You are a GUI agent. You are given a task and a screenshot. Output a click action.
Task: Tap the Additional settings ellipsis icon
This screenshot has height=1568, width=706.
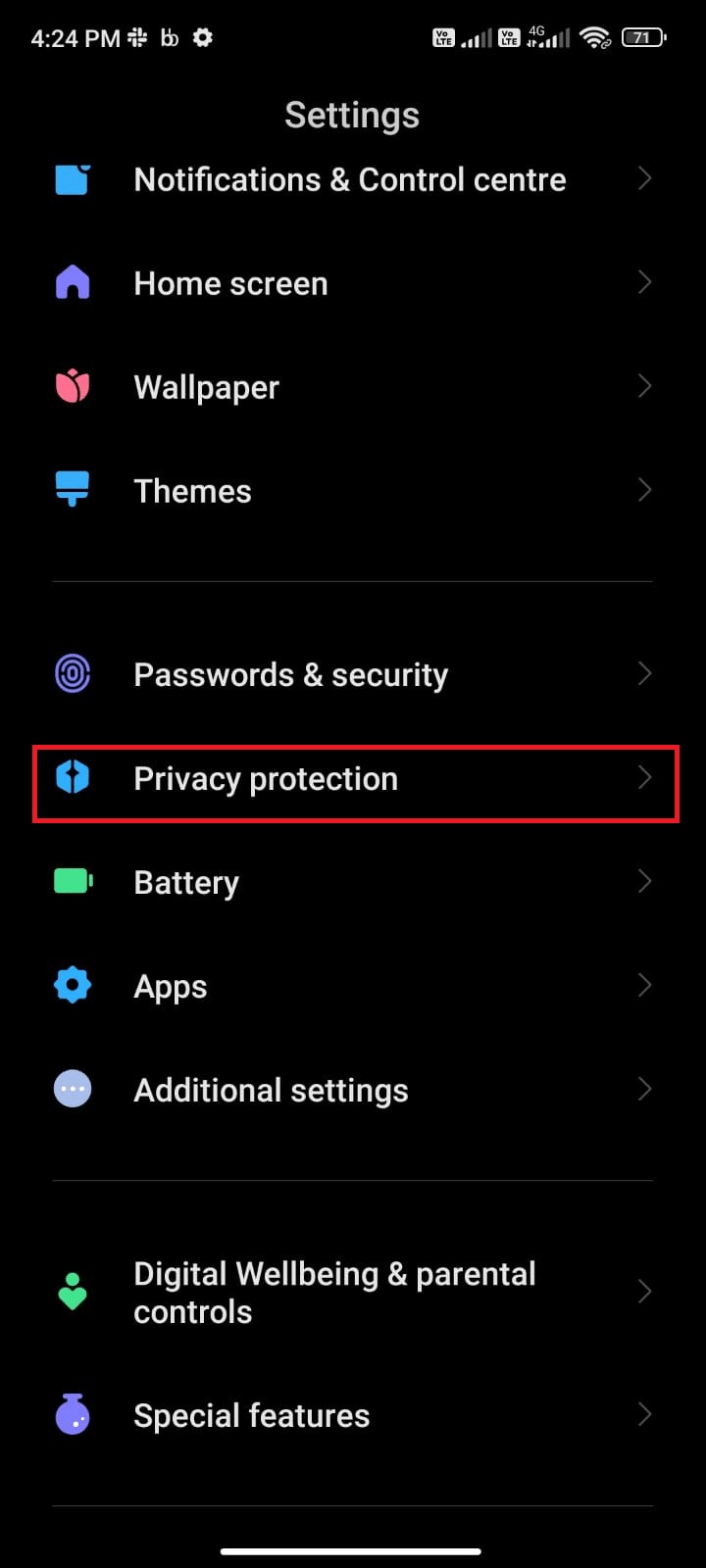tap(73, 1089)
